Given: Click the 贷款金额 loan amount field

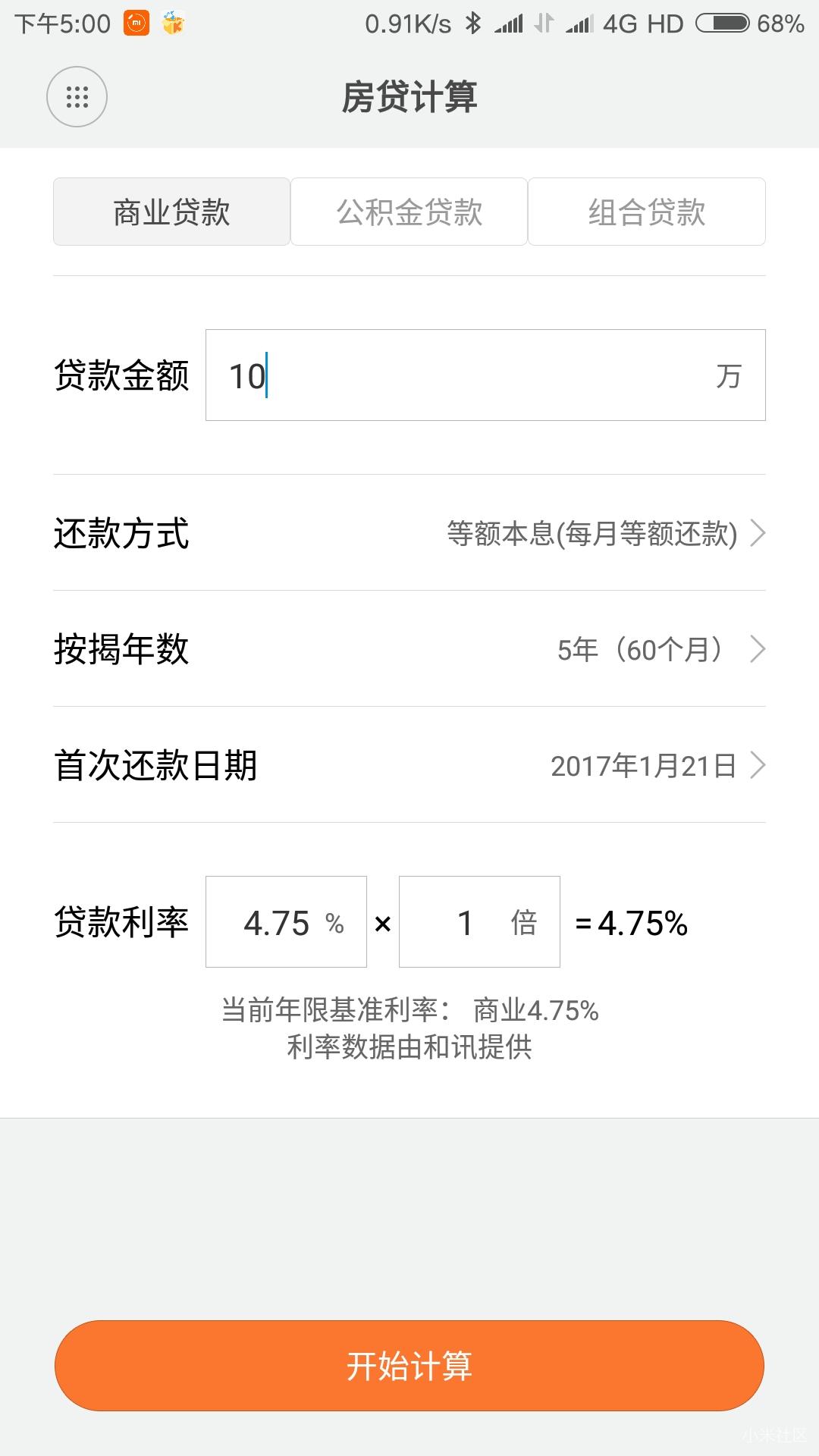Looking at the screenshot, I should (484, 375).
